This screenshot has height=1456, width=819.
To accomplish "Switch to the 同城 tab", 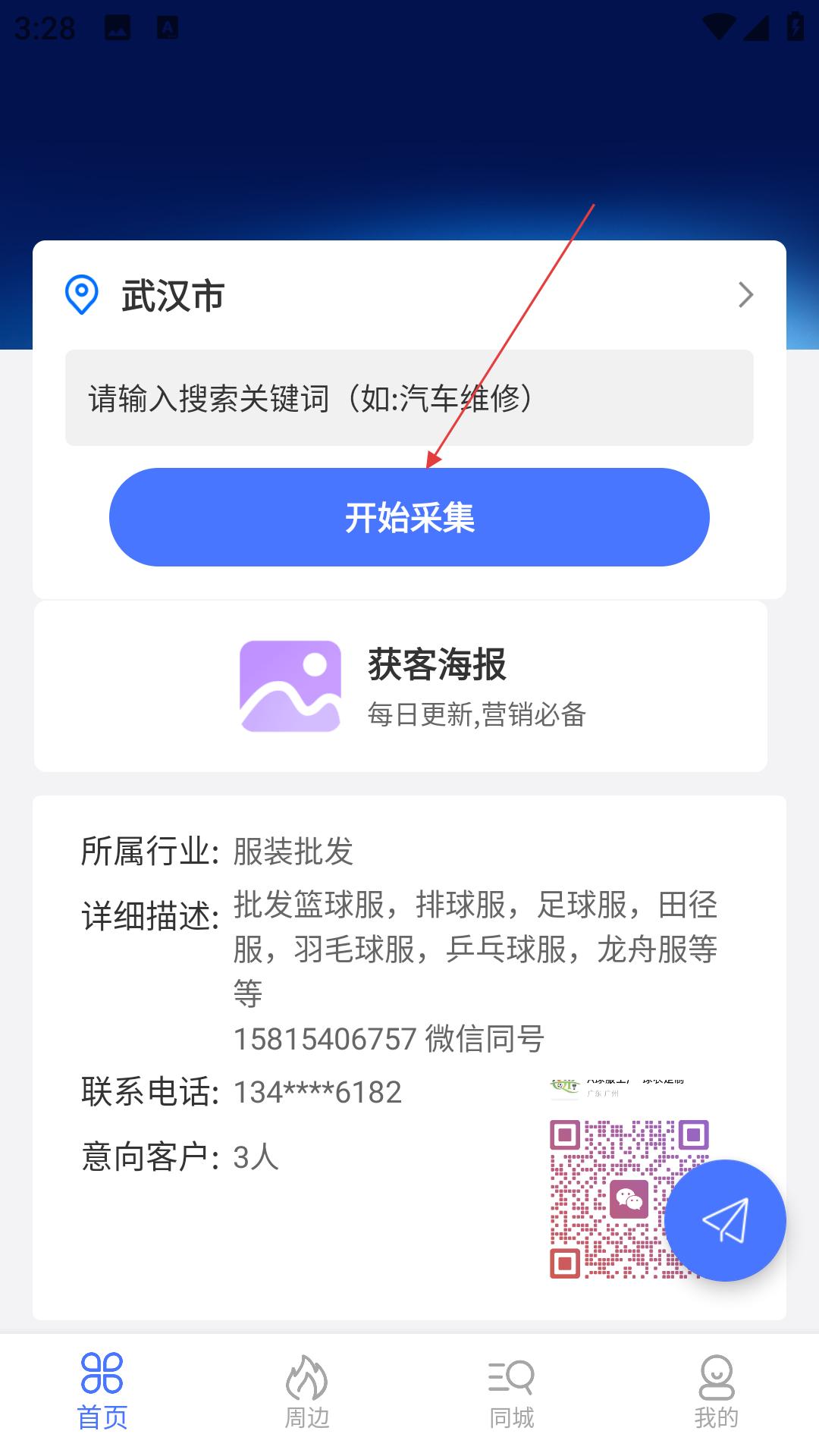I will (512, 1392).
